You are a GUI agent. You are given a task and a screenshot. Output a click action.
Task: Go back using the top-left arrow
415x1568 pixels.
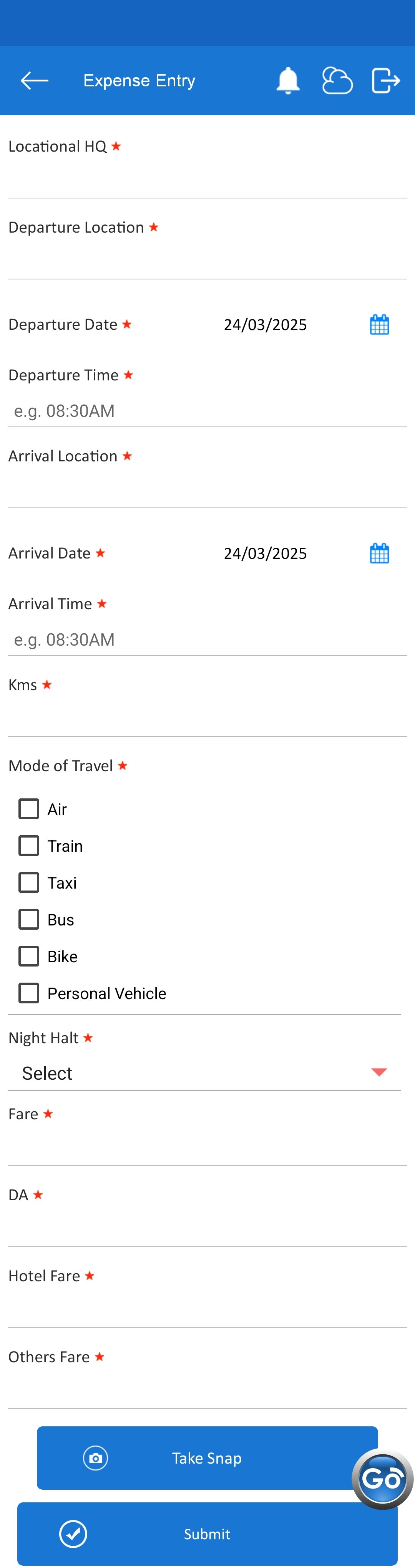(34, 80)
